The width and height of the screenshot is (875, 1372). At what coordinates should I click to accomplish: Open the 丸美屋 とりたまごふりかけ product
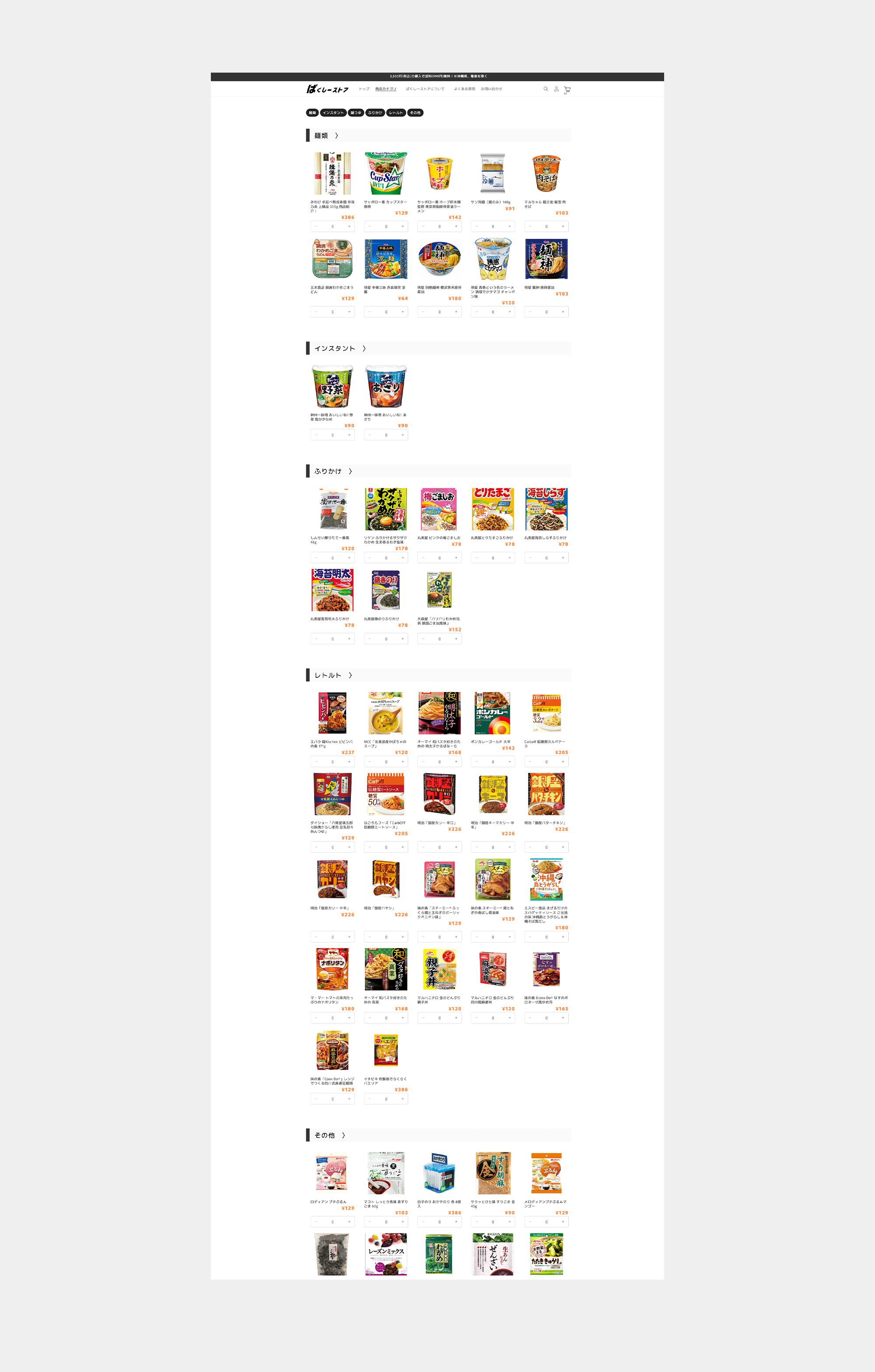(493, 509)
